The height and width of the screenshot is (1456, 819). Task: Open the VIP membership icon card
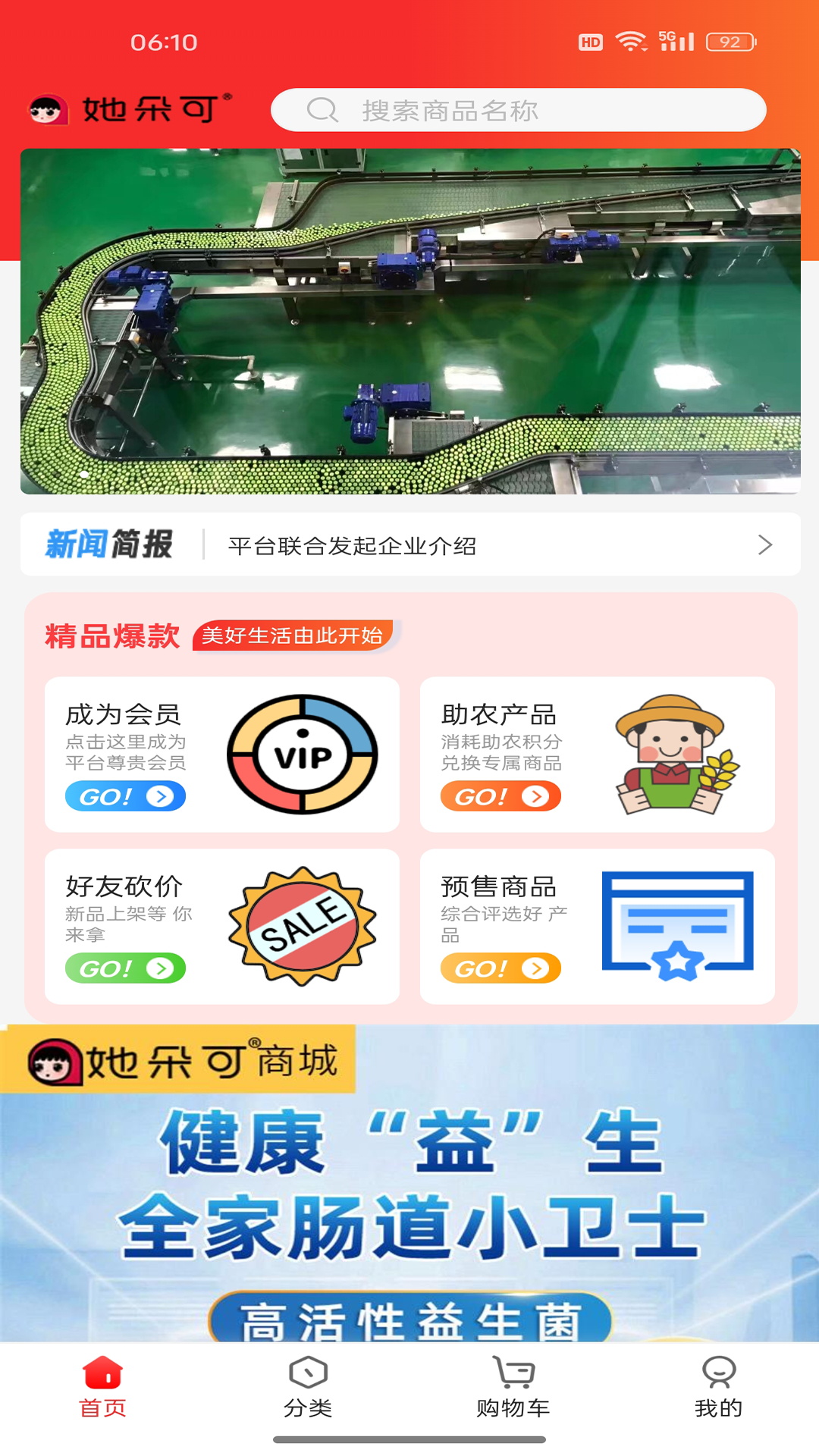click(x=303, y=755)
